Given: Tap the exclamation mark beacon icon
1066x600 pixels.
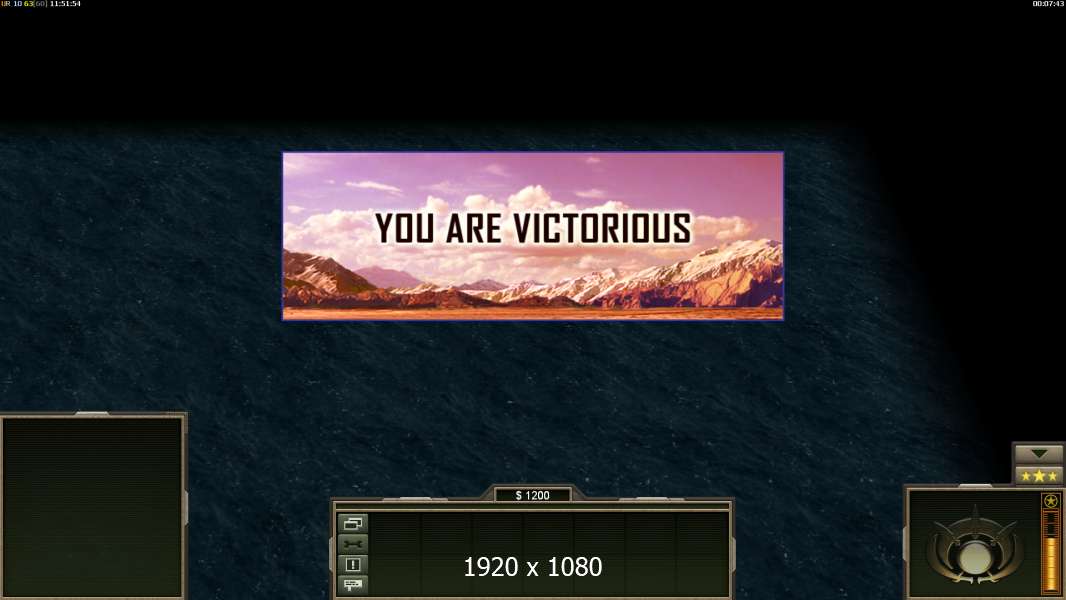Looking at the screenshot, I should tap(353, 564).
